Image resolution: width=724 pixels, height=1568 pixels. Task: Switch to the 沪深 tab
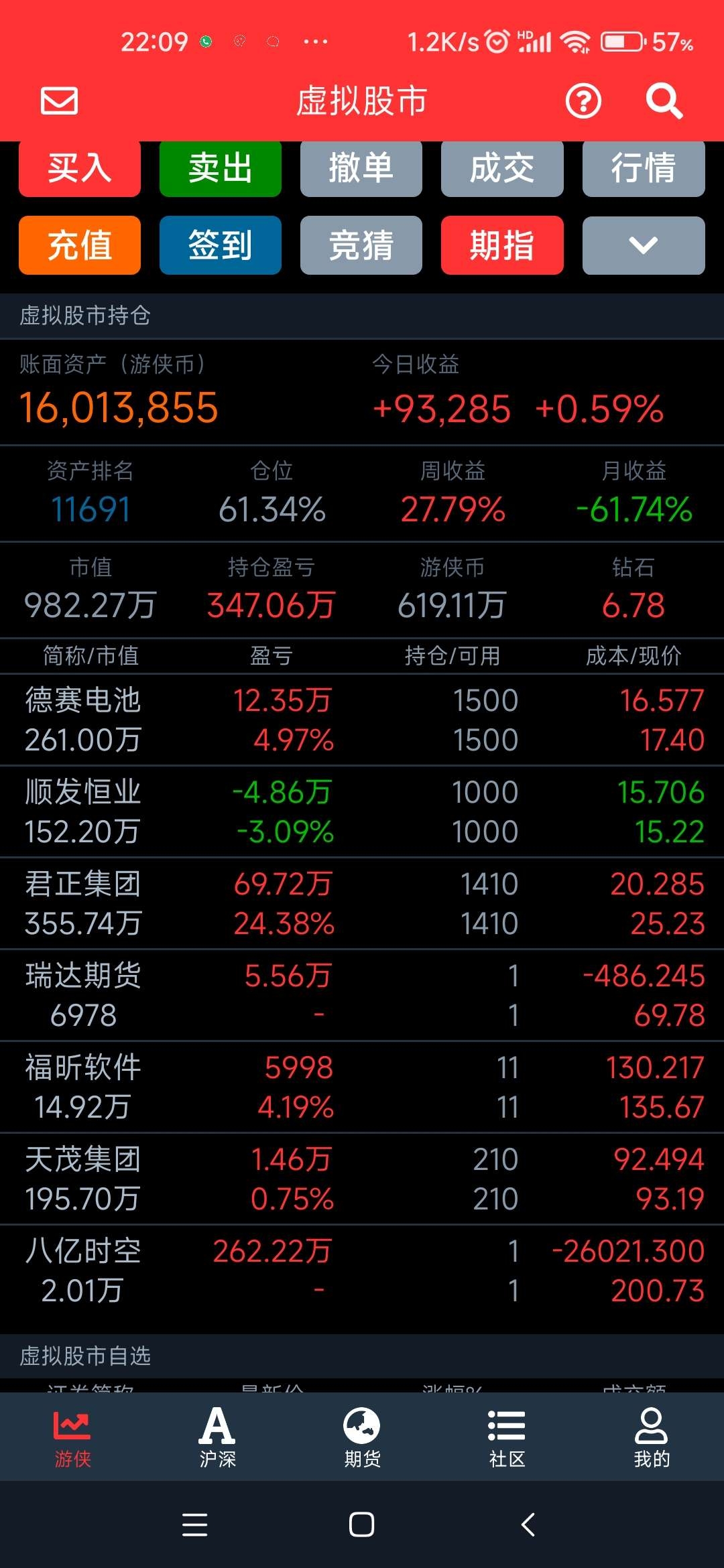click(x=217, y=1437)
